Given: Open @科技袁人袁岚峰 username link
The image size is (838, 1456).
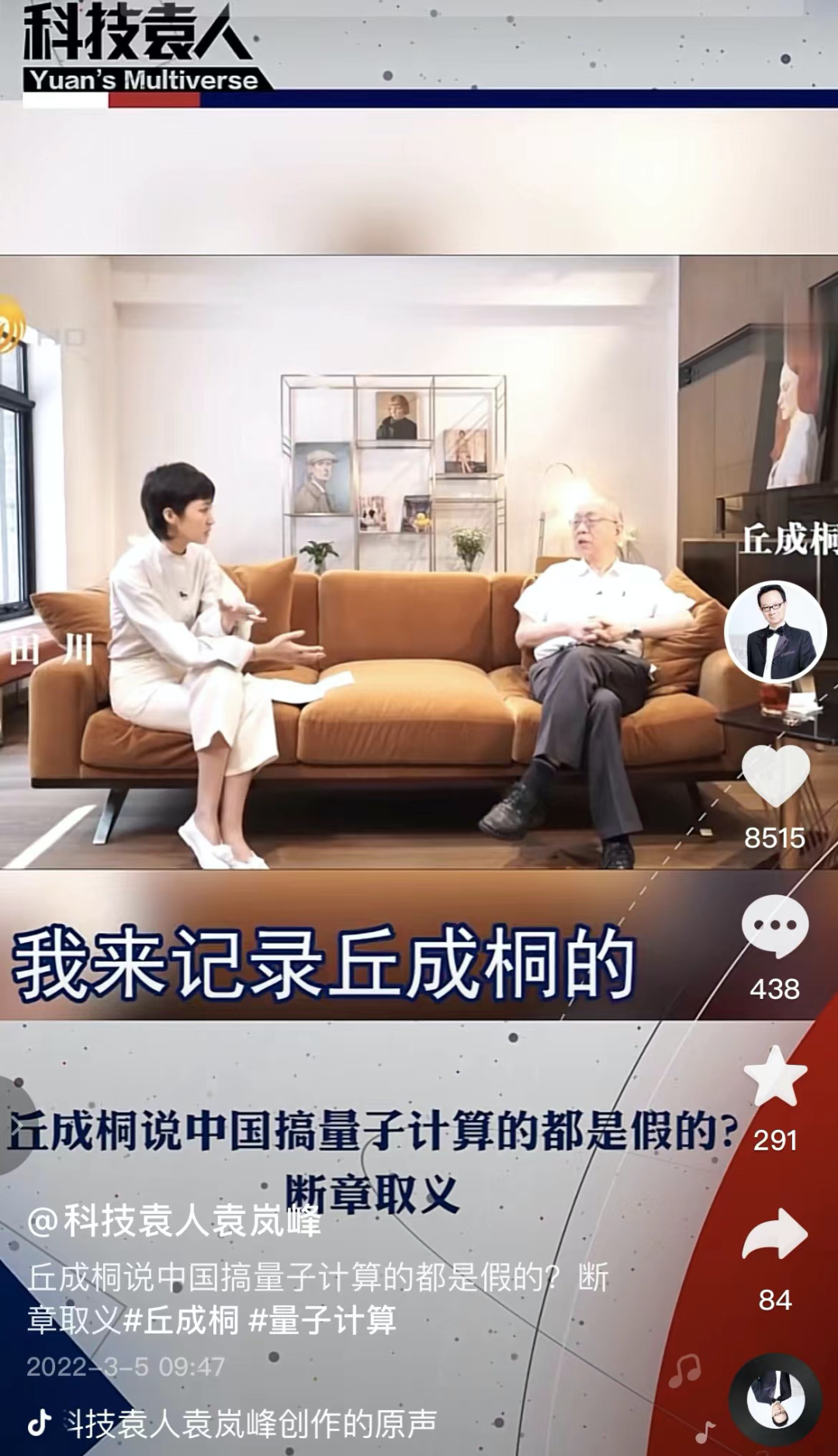Looking at the screenshot, I should coord(174,1221).
